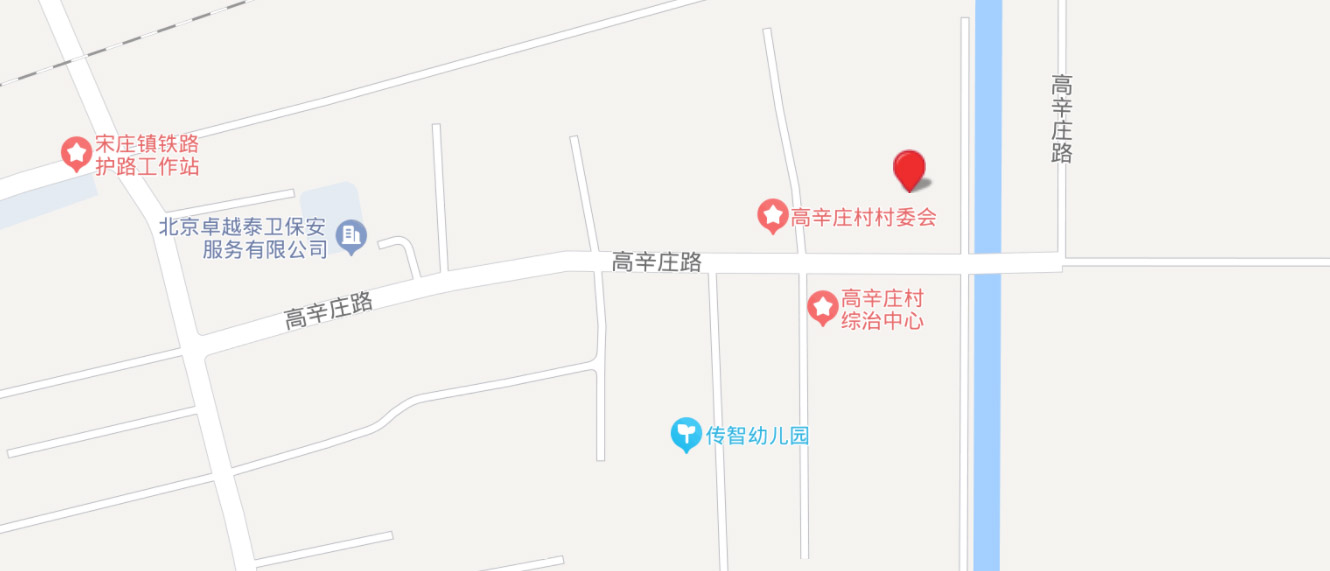1330x571 pixels.
Task: Select the 高辛庄村村委会 map marker
Action: tap(771, 215)
